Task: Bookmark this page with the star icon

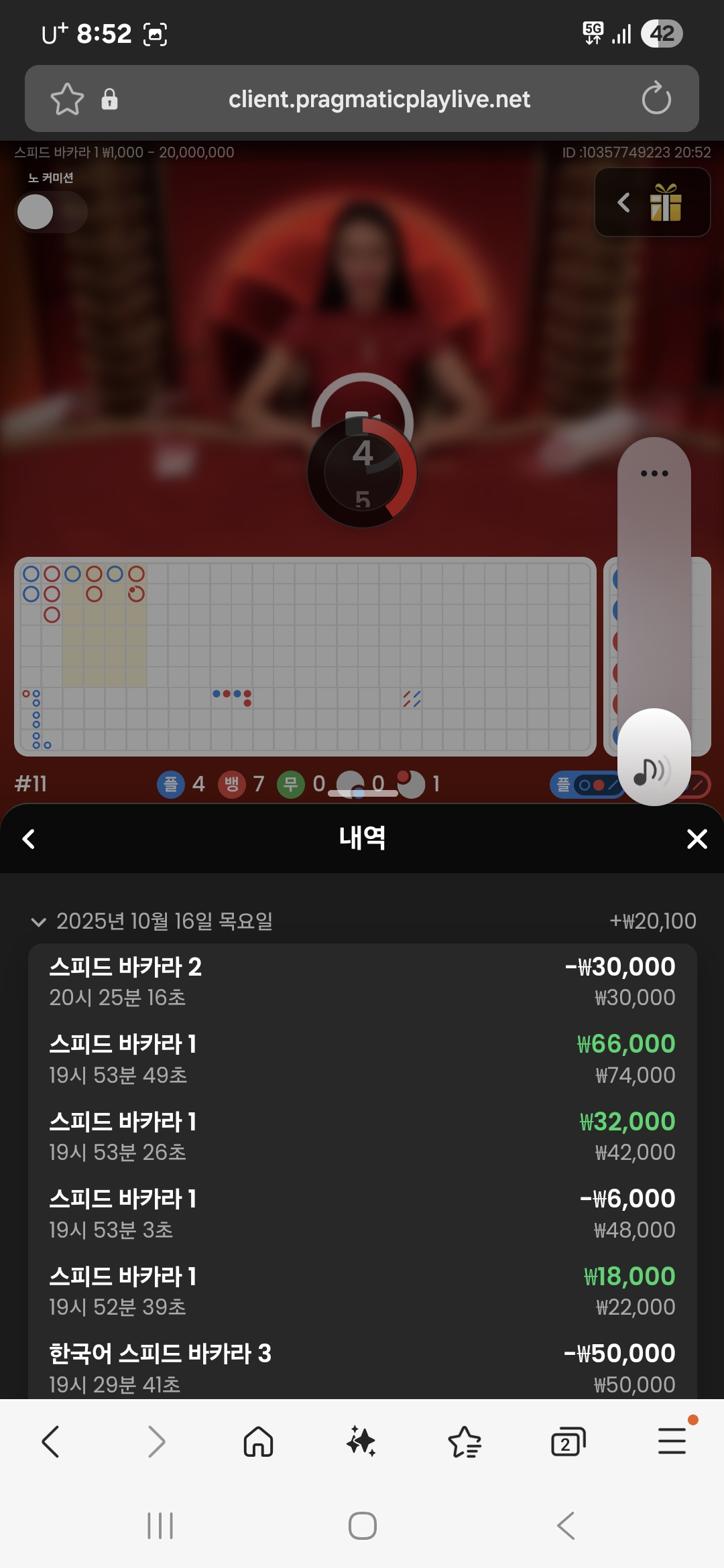Action: 67,99
